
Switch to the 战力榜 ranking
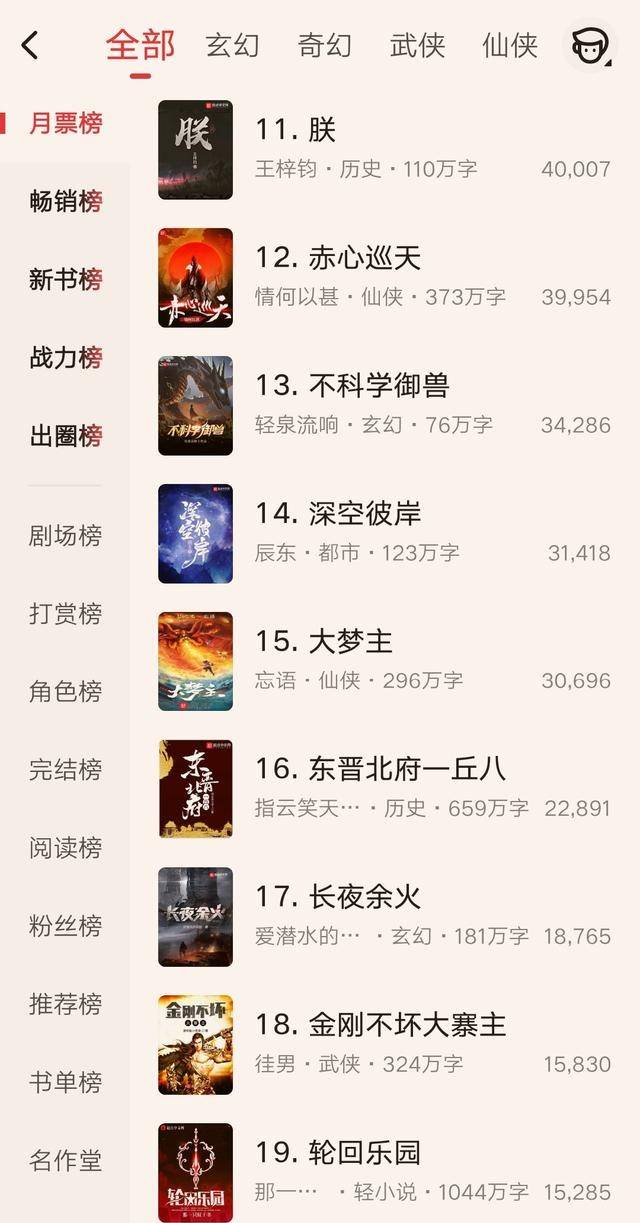click(x=66, y=358)
